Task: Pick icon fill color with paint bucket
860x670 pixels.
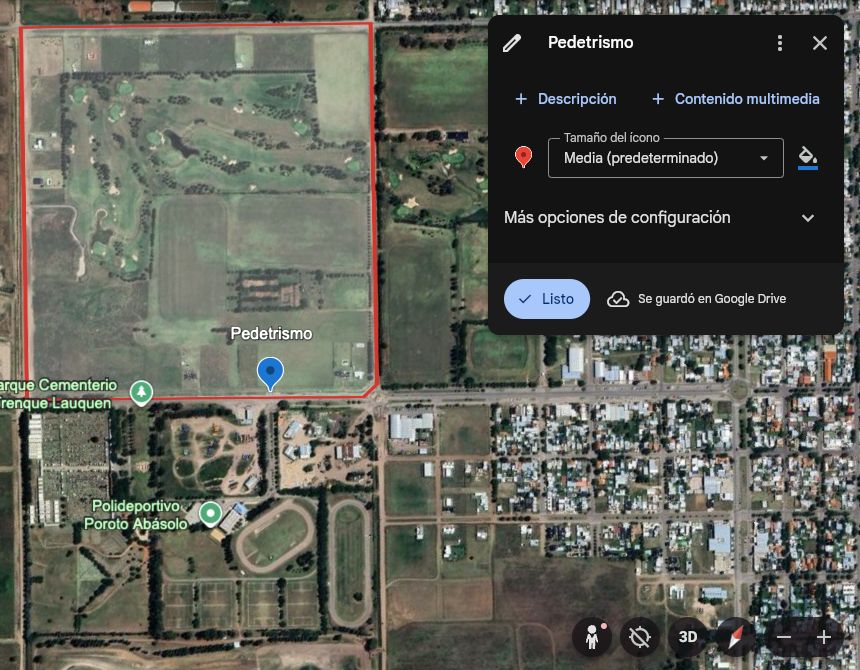Action: [808, 157]
